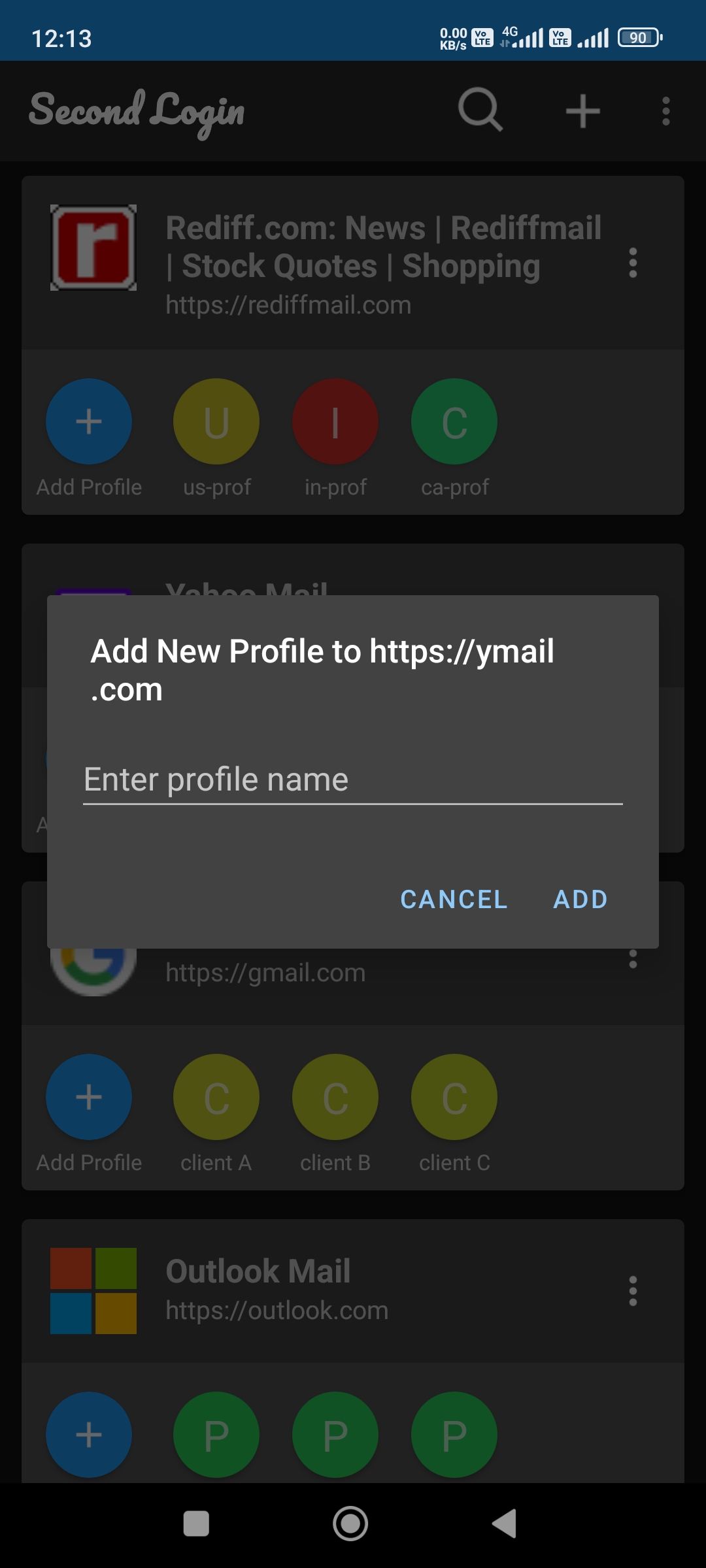The width and height of the screenshot is (706, 1568).
Task: Dismiss the dialog with CANCEL
Action: coord(454,900)
